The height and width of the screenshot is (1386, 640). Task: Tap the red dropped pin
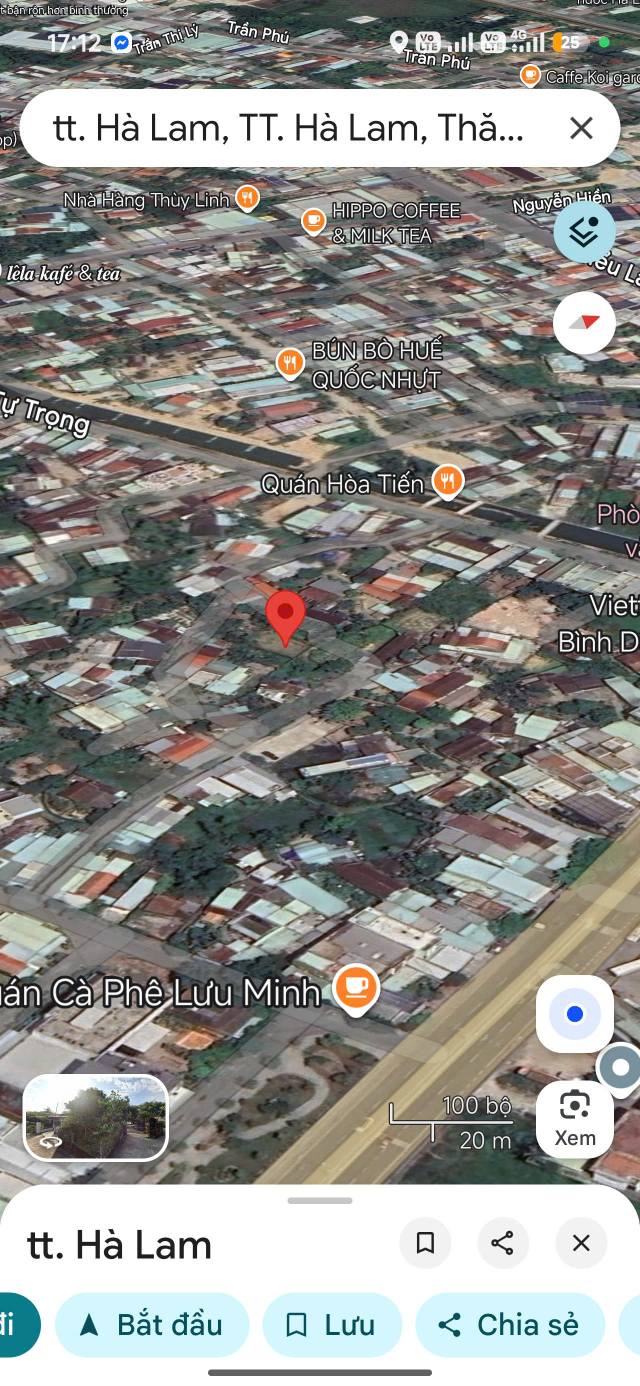(285, 614)
